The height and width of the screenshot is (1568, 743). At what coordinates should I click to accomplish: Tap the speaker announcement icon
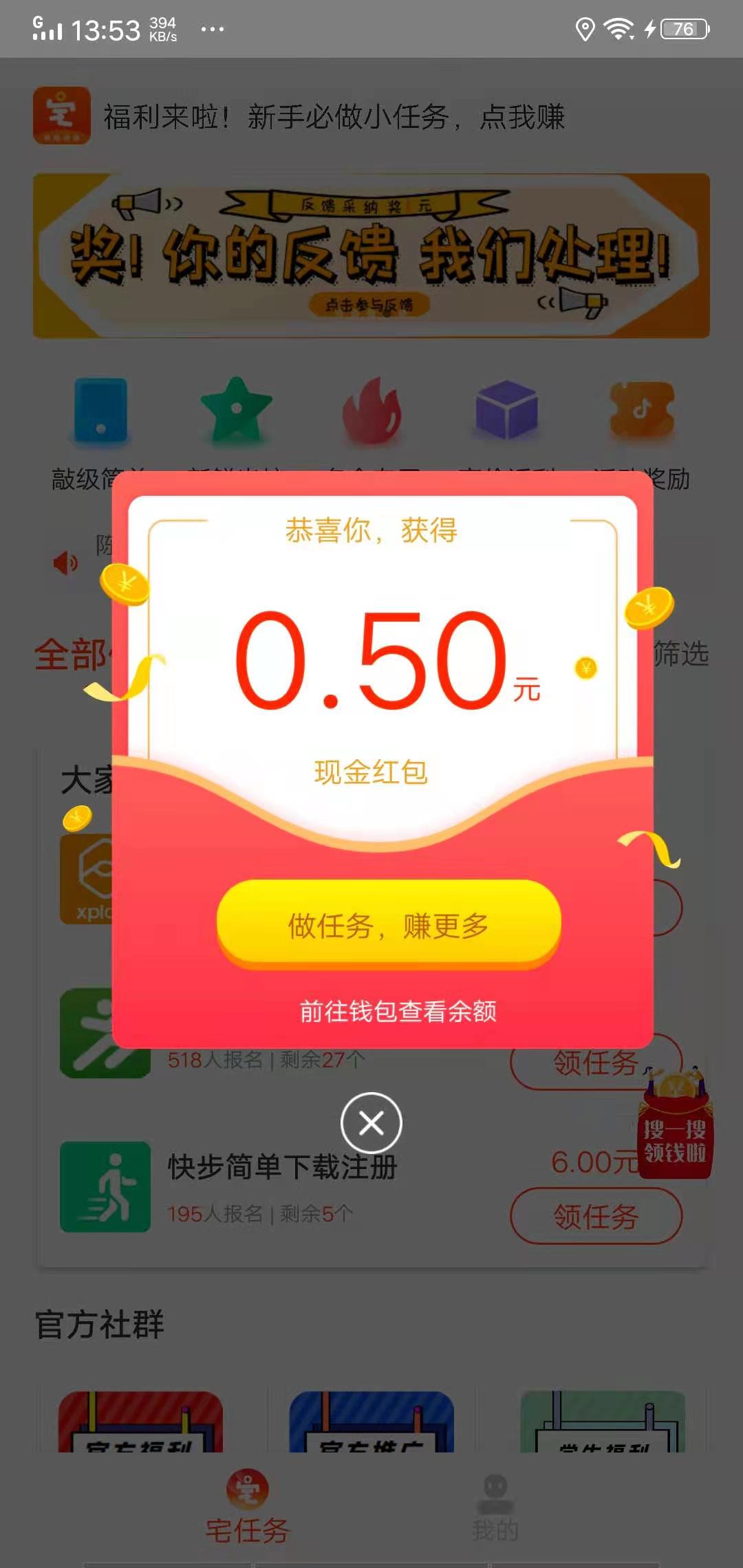(63, 564)
